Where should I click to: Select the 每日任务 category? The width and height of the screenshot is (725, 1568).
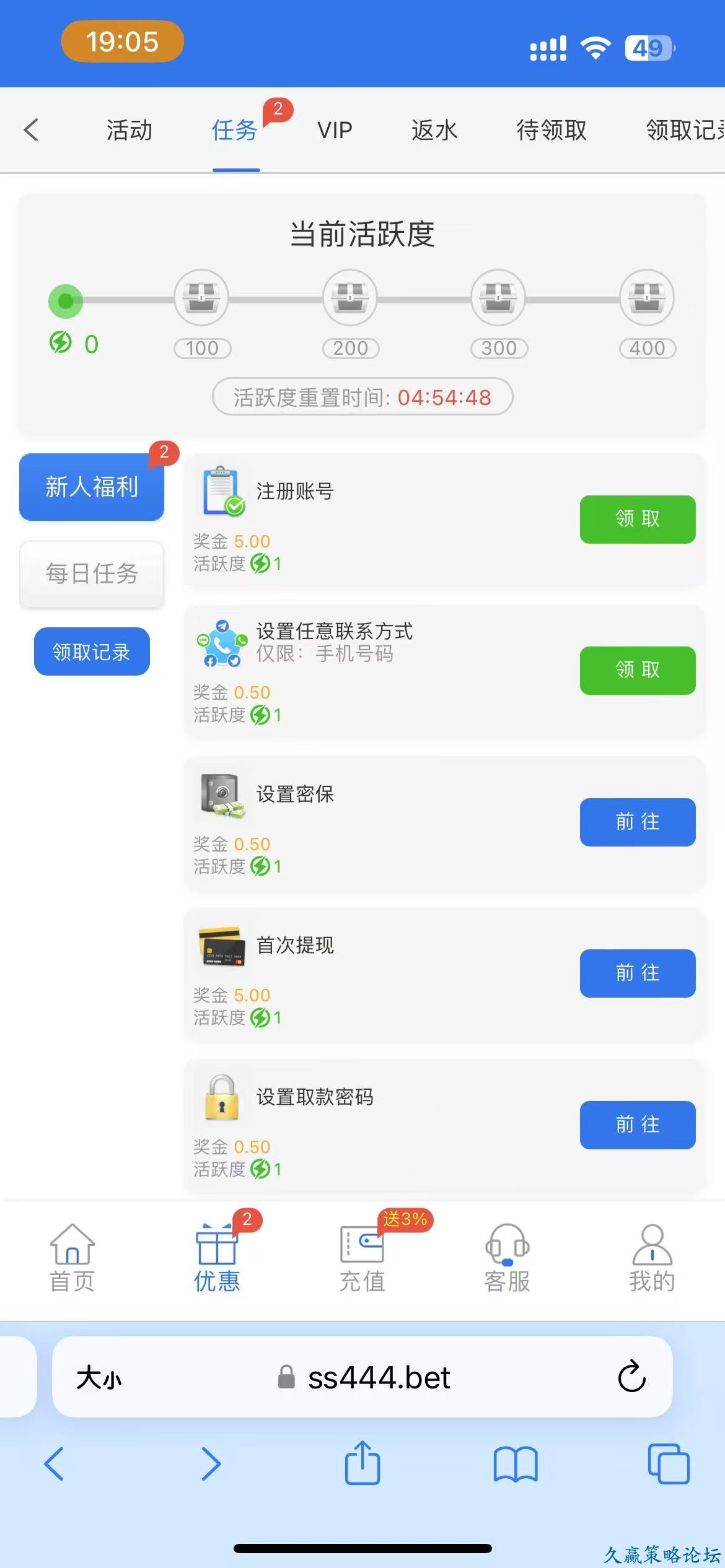pyautogui.click(x=92, y=573)
